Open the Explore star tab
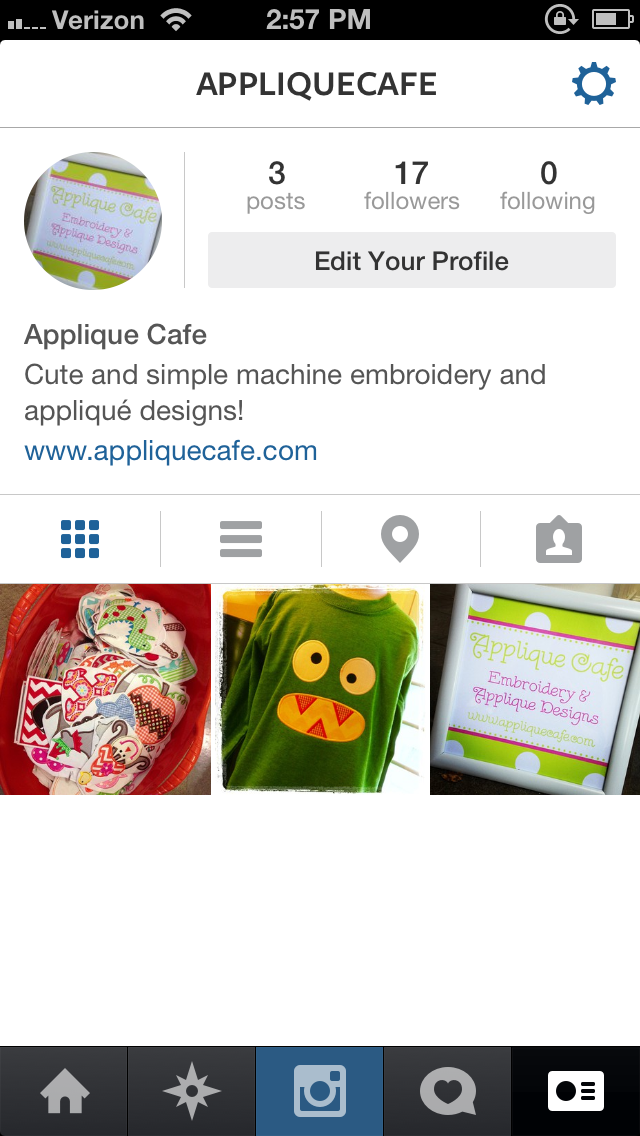 click(192, 1091)
